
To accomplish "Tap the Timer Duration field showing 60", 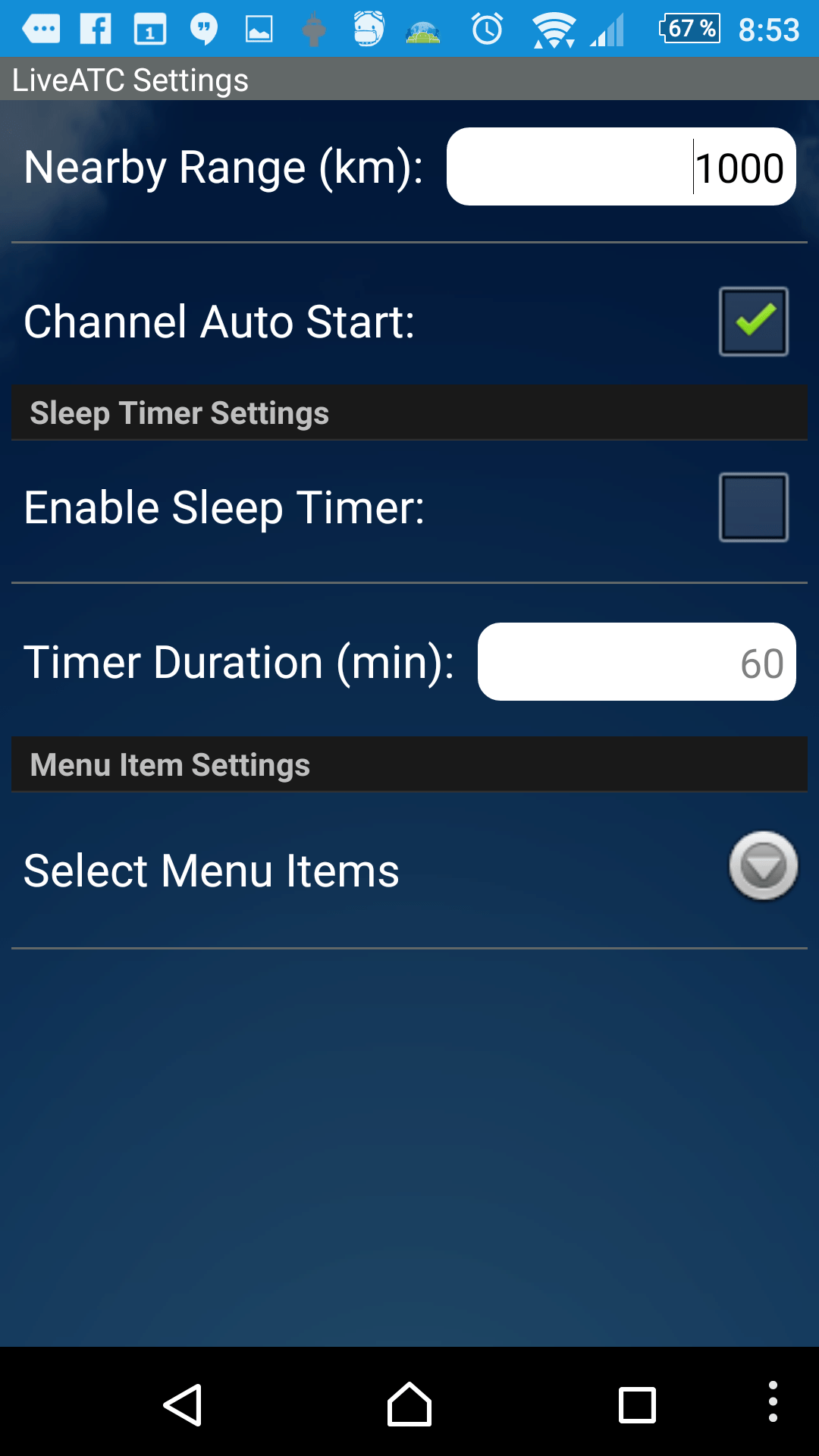I will pyautogui.click(x=635, y=662).
